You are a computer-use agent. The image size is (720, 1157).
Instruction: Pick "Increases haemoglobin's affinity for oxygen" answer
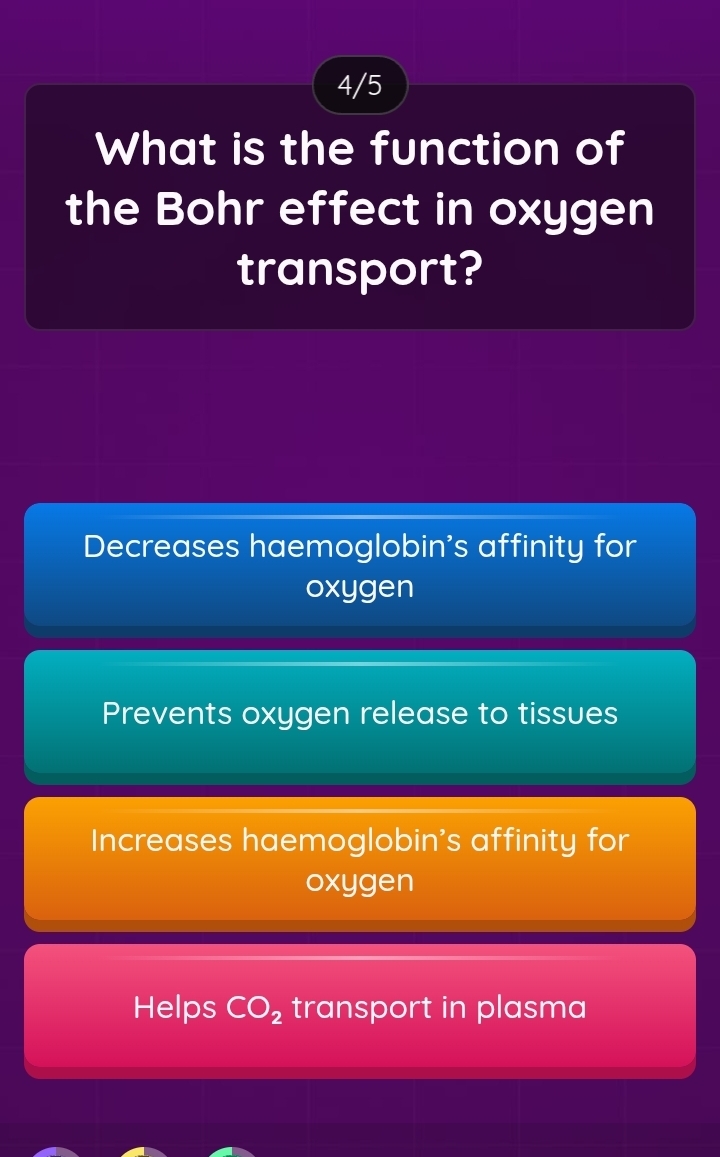(360, 861)
